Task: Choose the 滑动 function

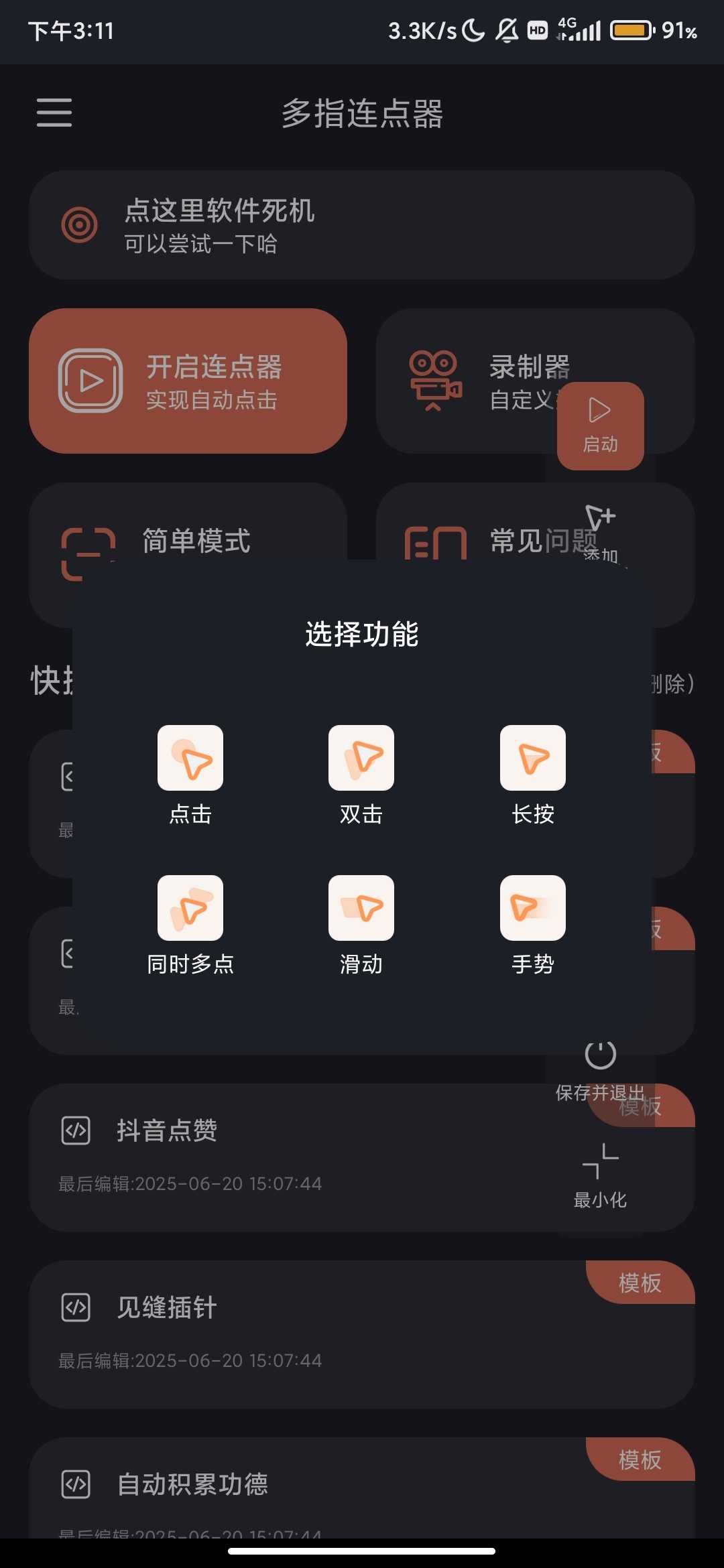Action: (x=361, y=924)
